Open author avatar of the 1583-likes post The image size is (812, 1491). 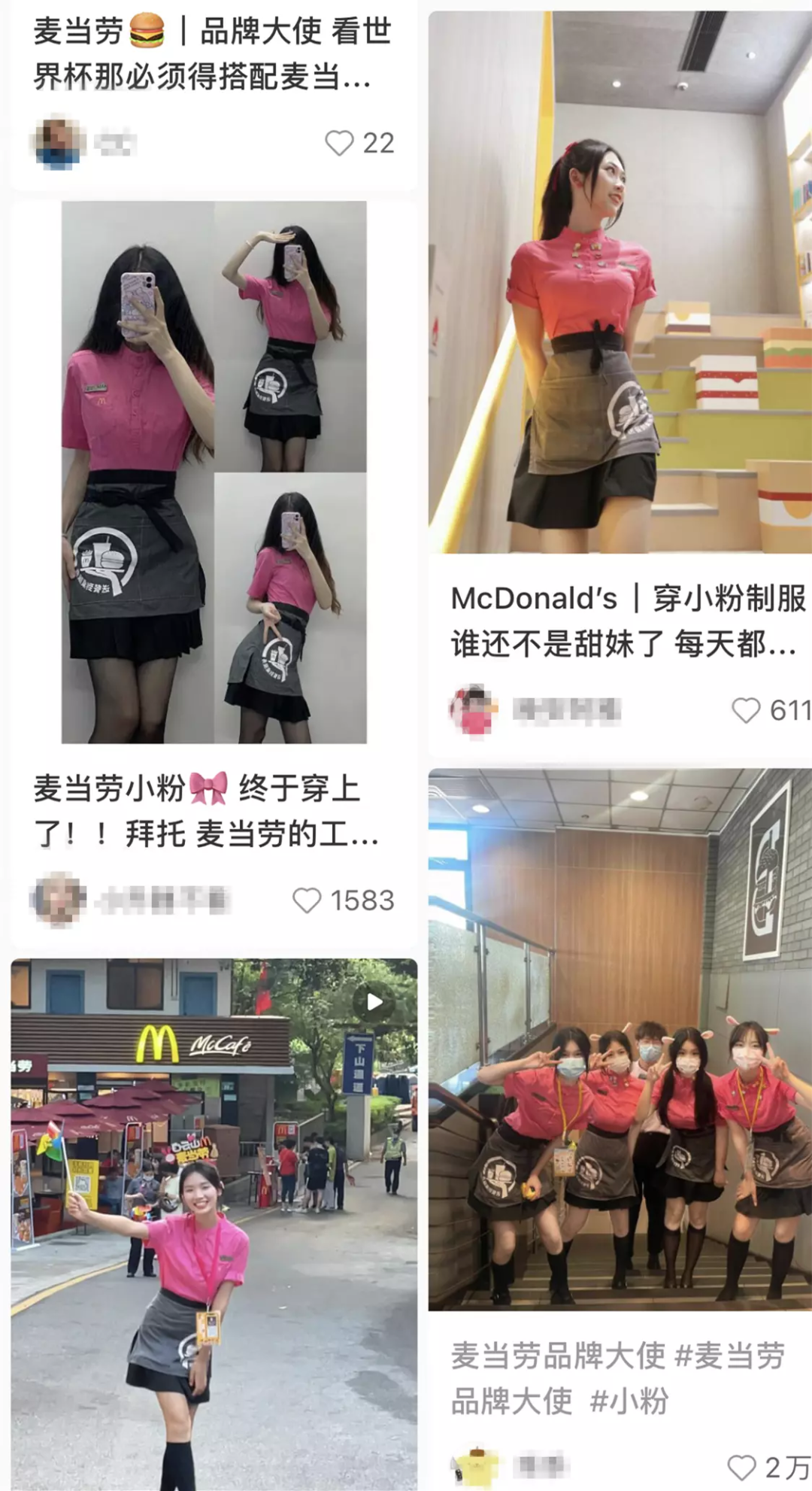coord(58,899)
